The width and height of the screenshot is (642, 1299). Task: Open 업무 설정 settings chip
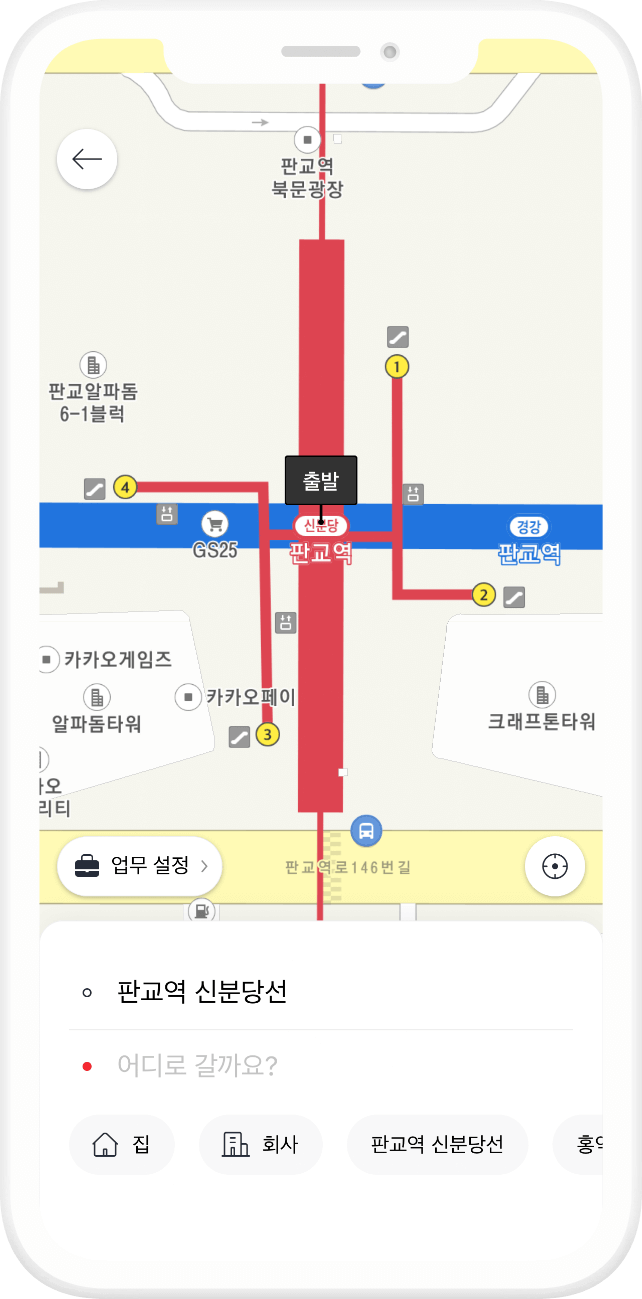pyautogui.click(x=139, y=866)
